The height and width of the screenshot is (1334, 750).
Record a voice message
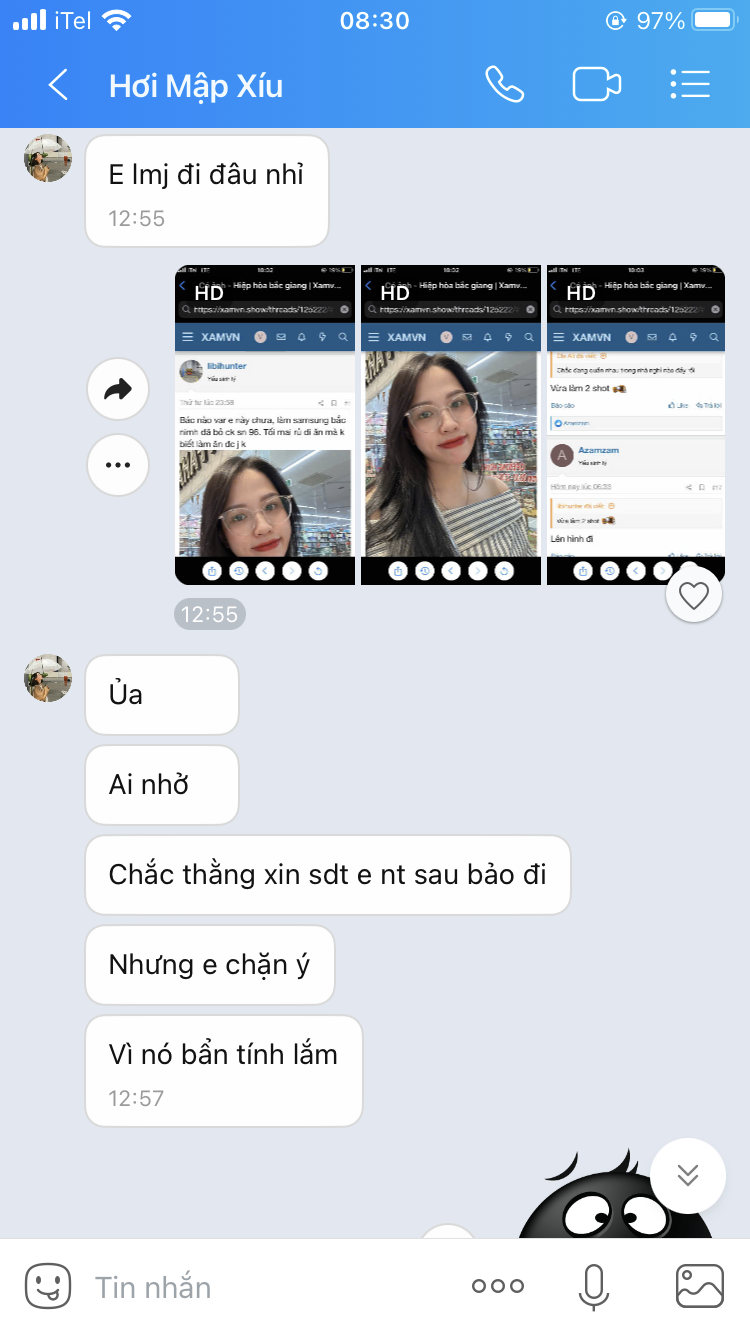point(593,1287)
